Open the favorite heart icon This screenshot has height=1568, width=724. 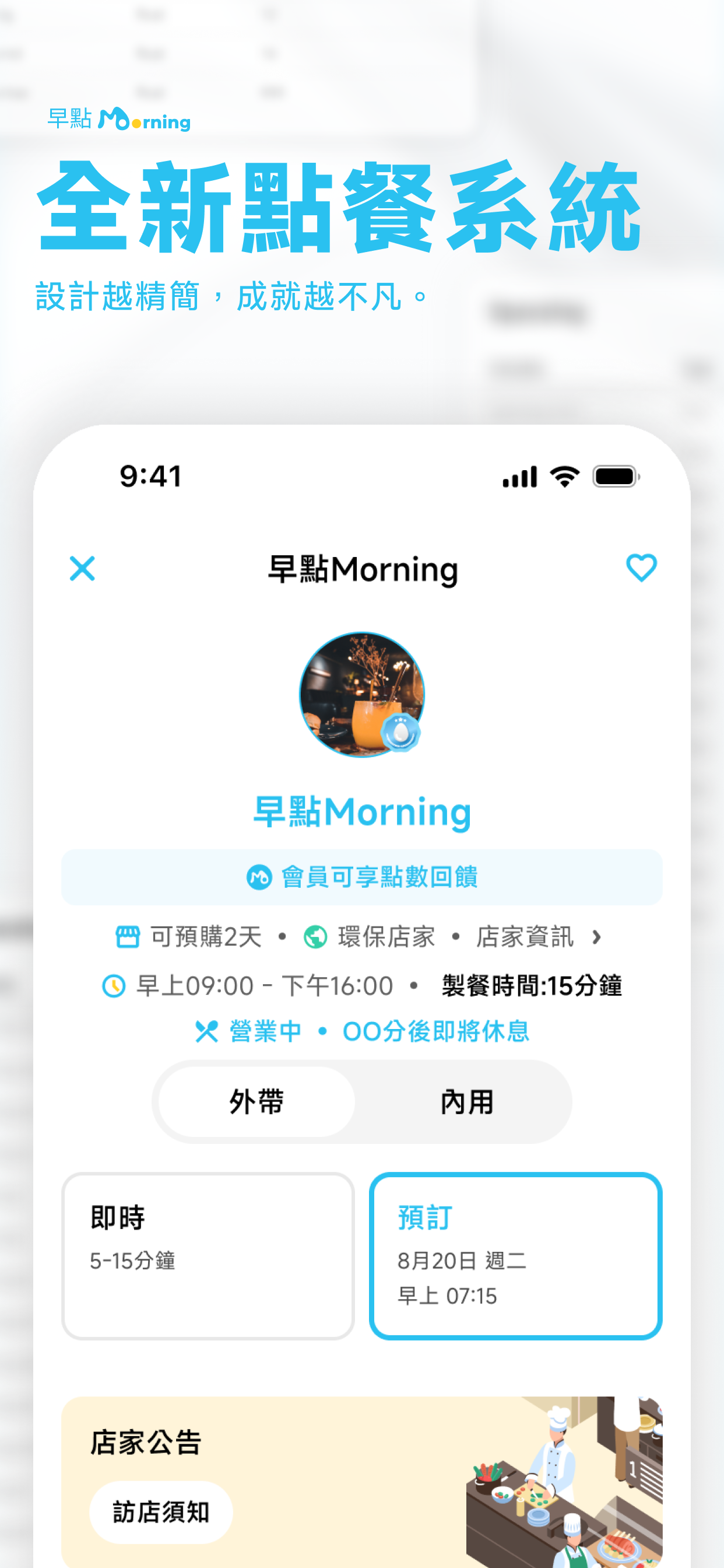click(x=641, y=569)
